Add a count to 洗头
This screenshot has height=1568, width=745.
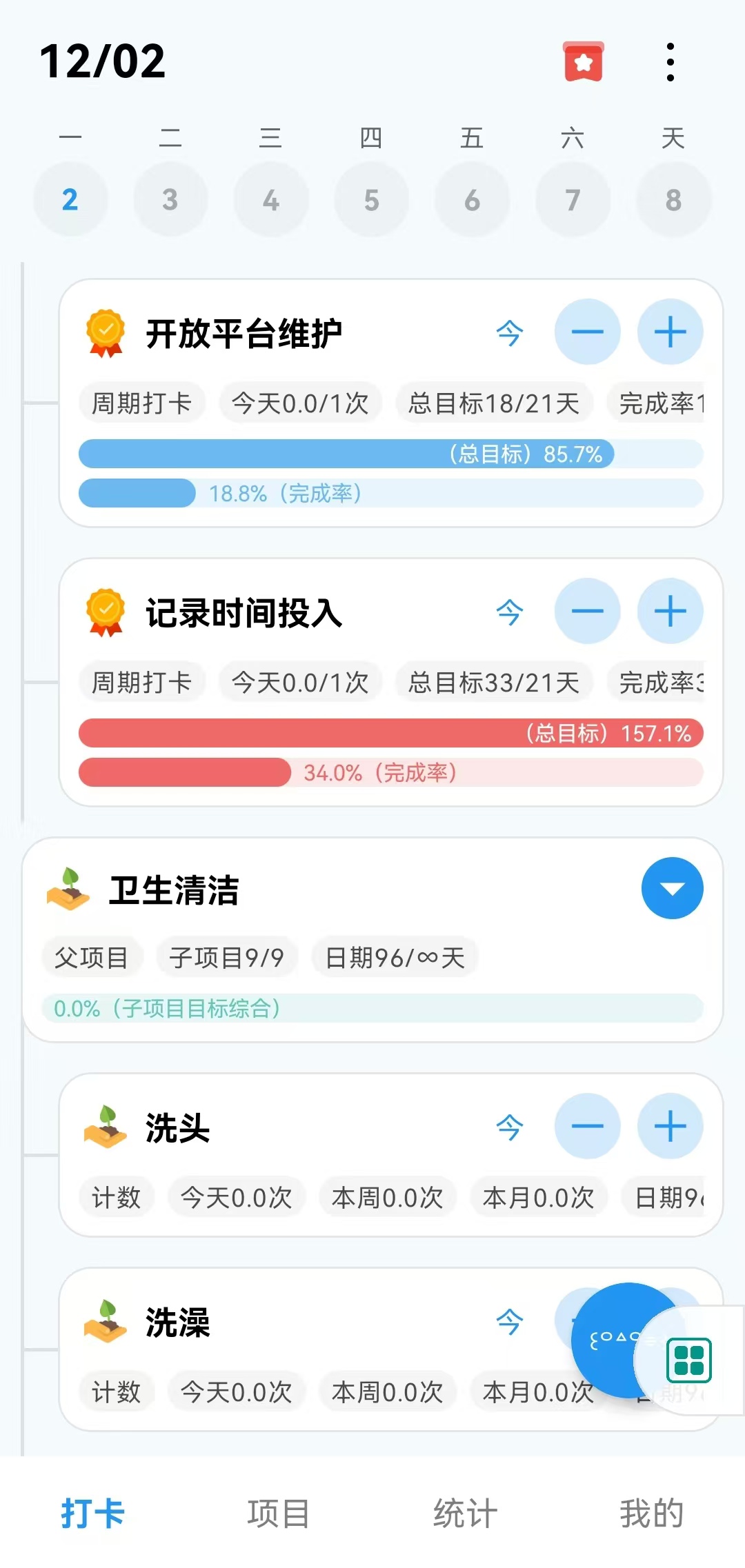670,1127
